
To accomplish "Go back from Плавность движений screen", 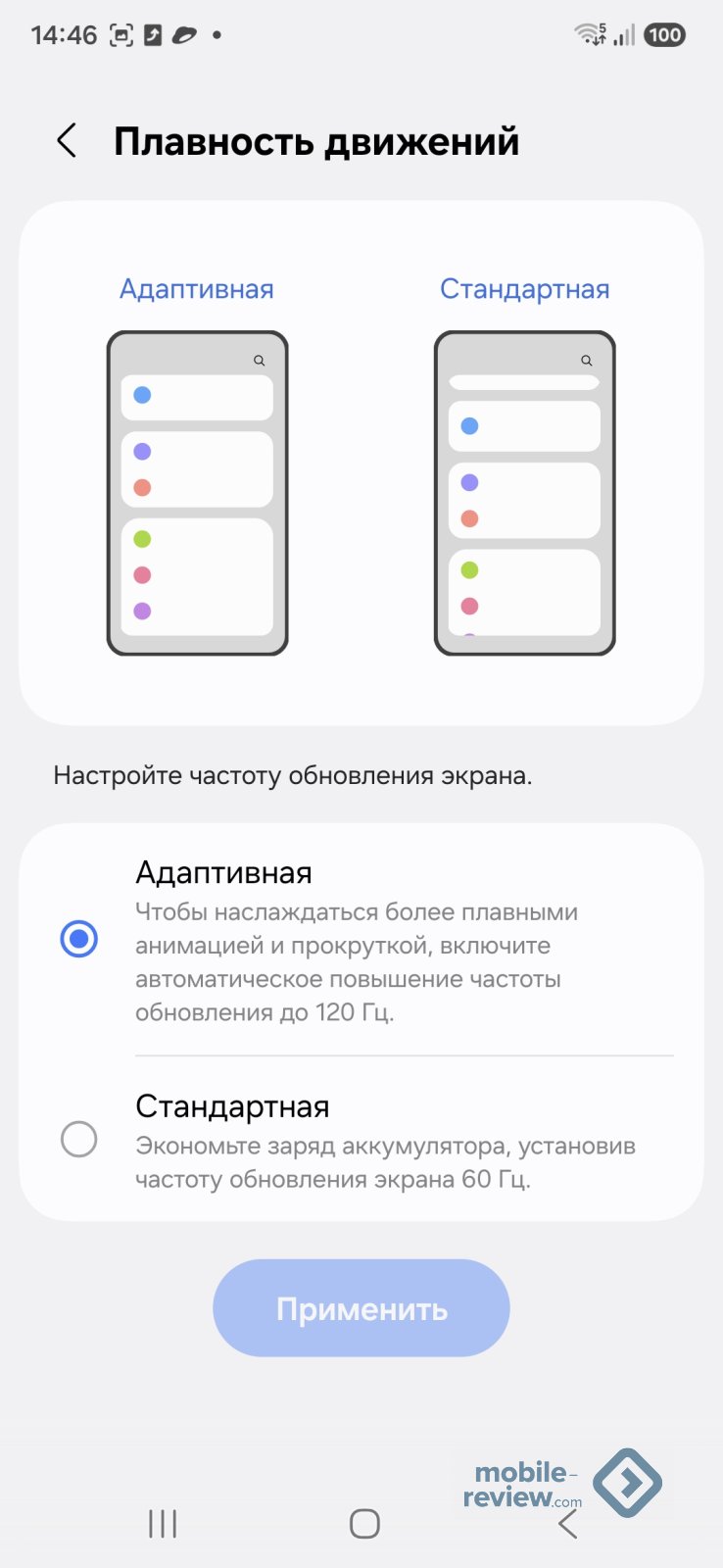I will [67, 141].
